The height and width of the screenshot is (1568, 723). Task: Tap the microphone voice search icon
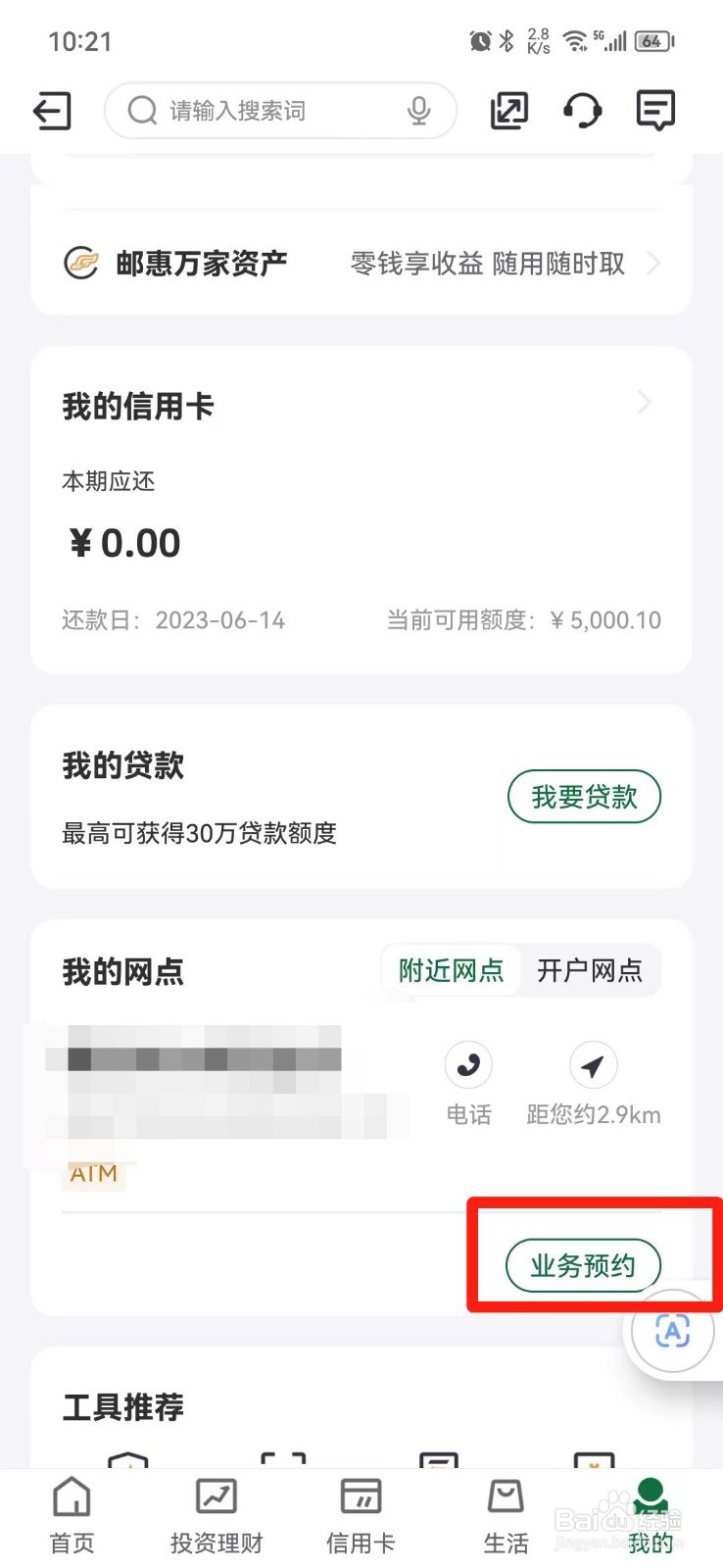[x=419, y=111]
